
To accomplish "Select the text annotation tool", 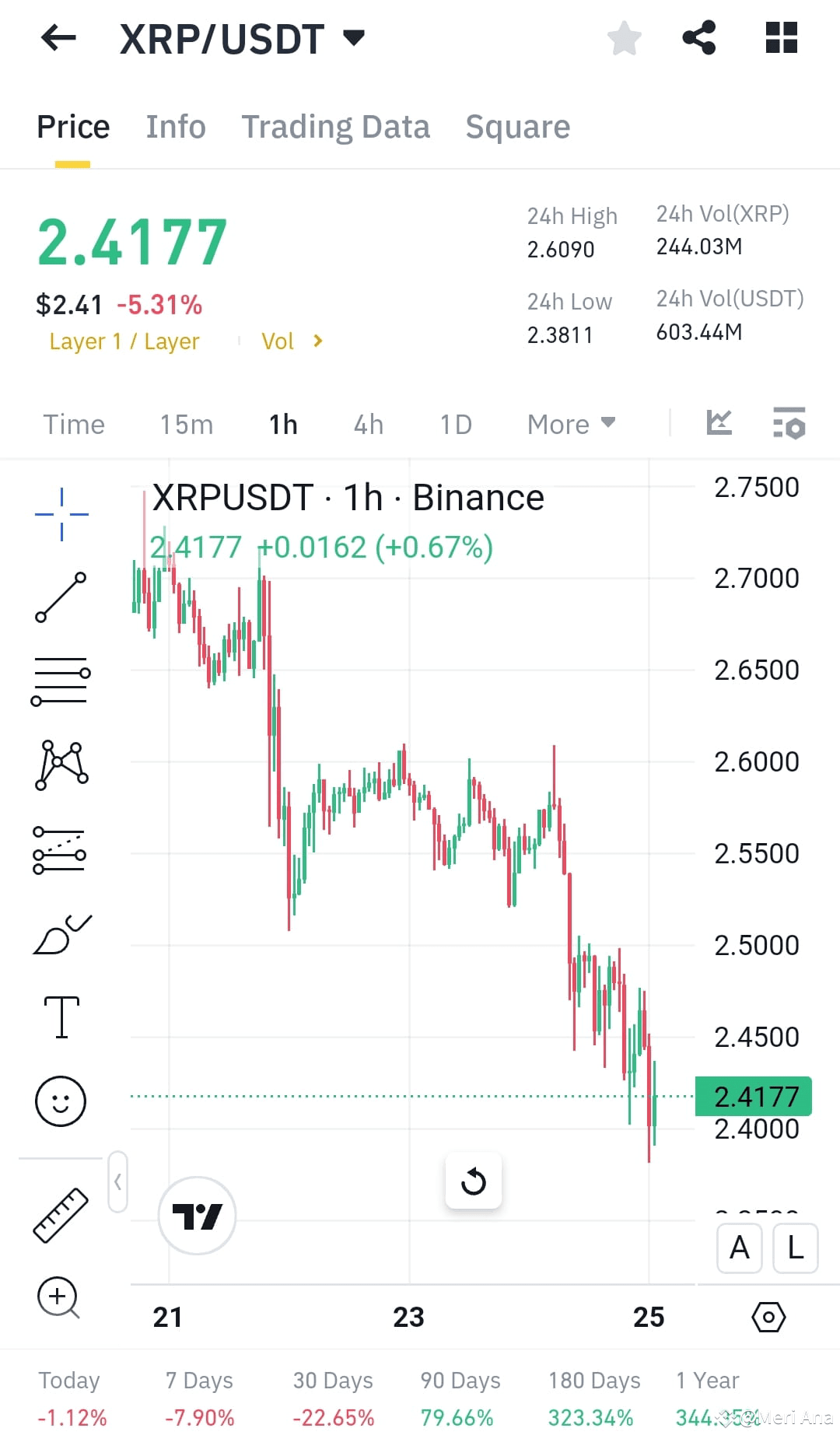I will click(x=61, y=1017).
